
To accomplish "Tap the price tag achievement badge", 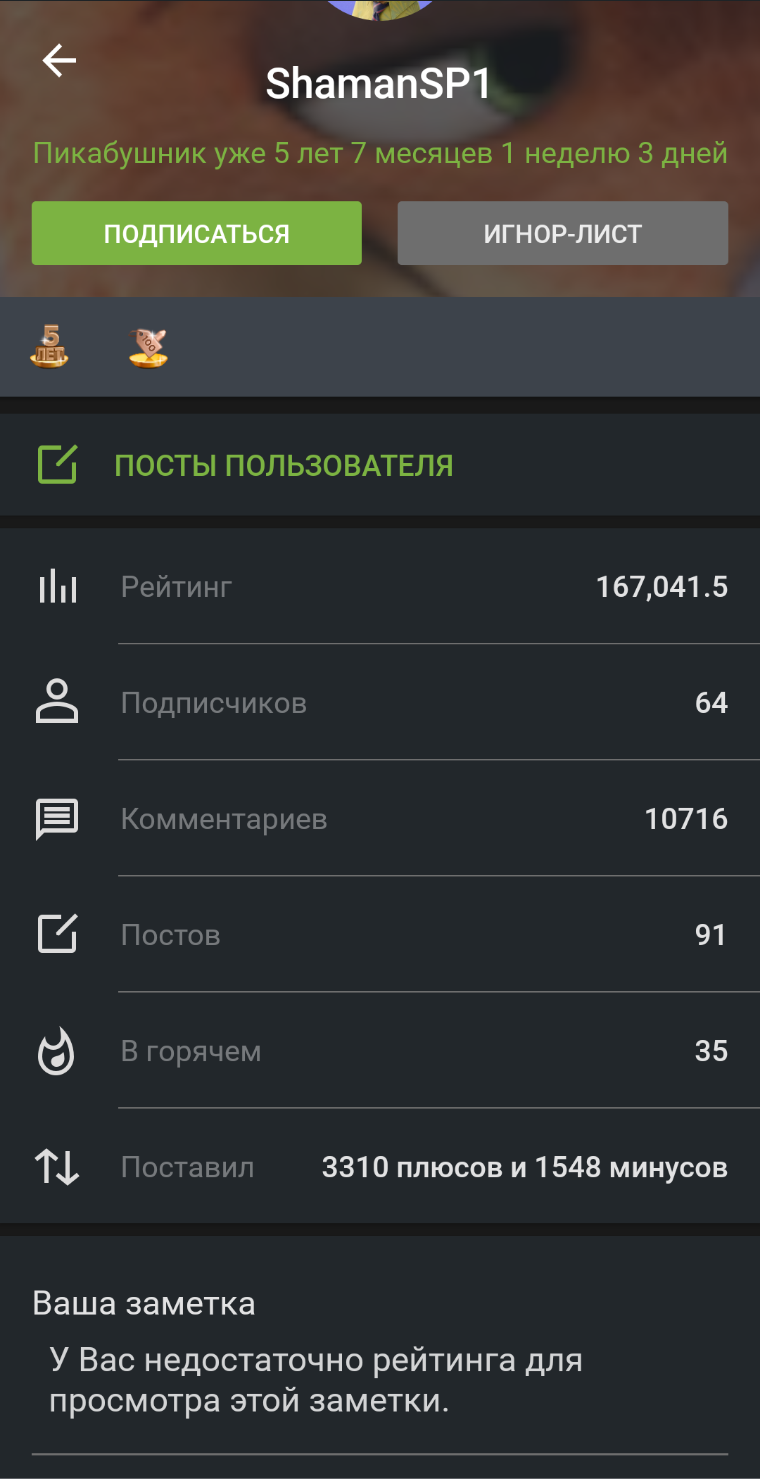I will point(148,346).
